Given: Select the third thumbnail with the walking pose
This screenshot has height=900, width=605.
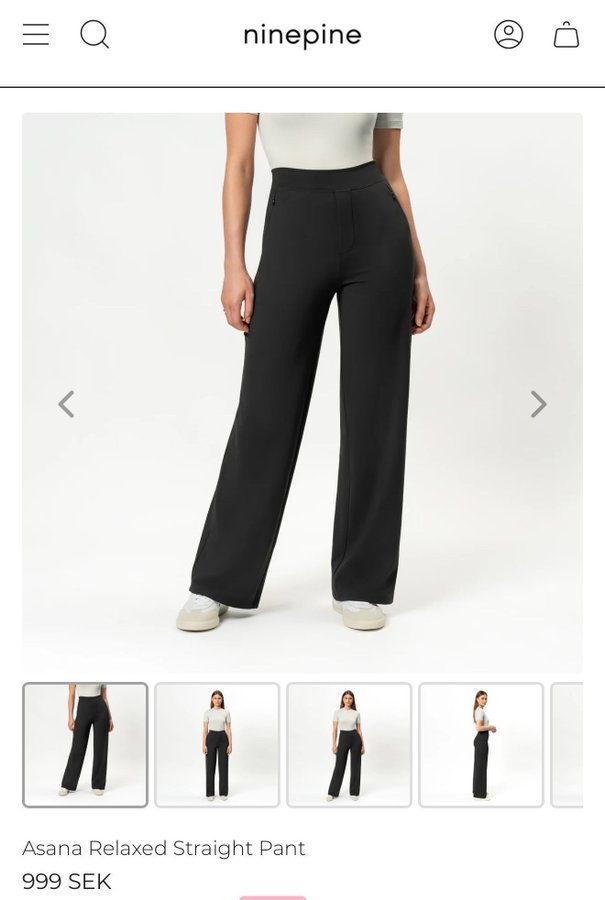Looking at the screenshot, I should click(349, 744).
